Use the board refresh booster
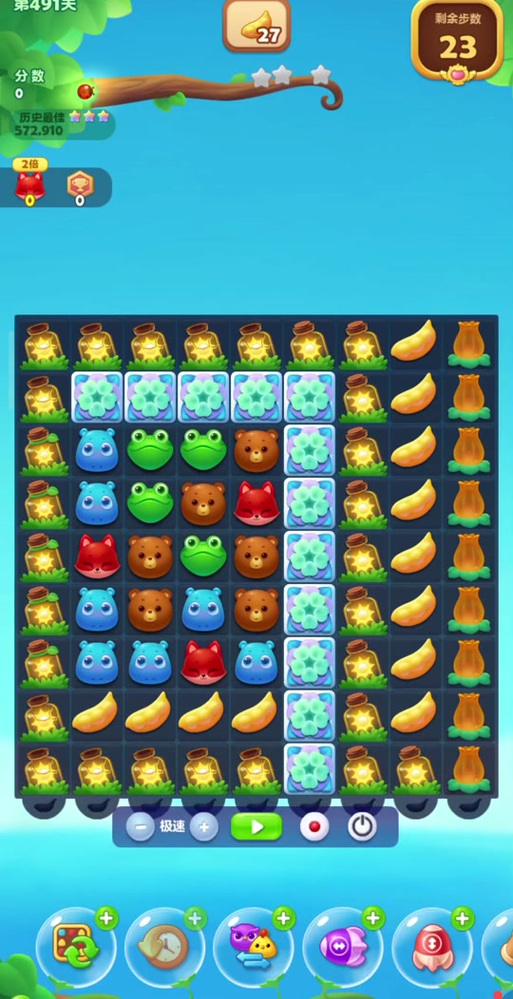 tap(76, 946)
